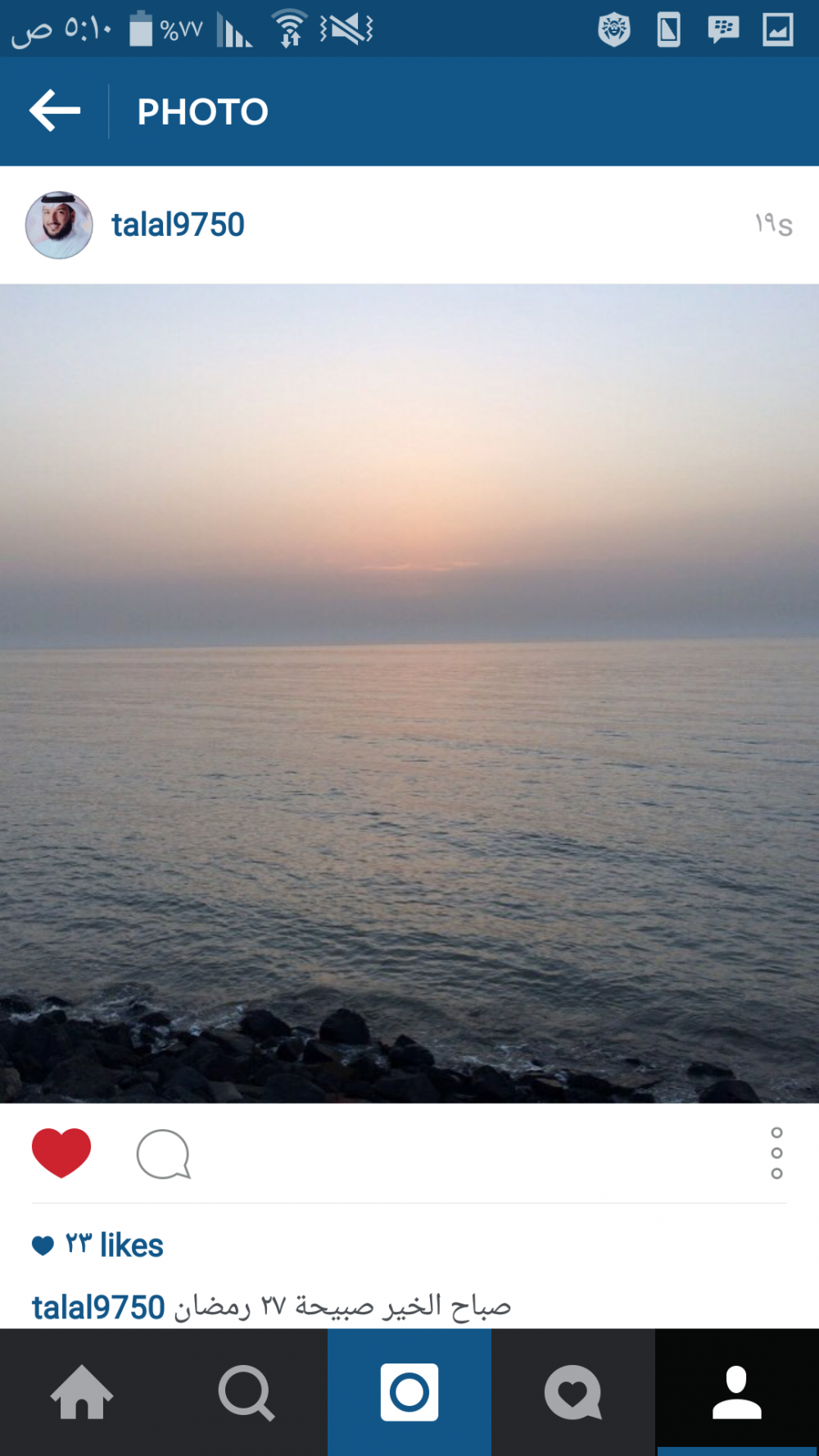Open talal9750's profile picture
819x1456 pixels.
(x=59, y=225)
